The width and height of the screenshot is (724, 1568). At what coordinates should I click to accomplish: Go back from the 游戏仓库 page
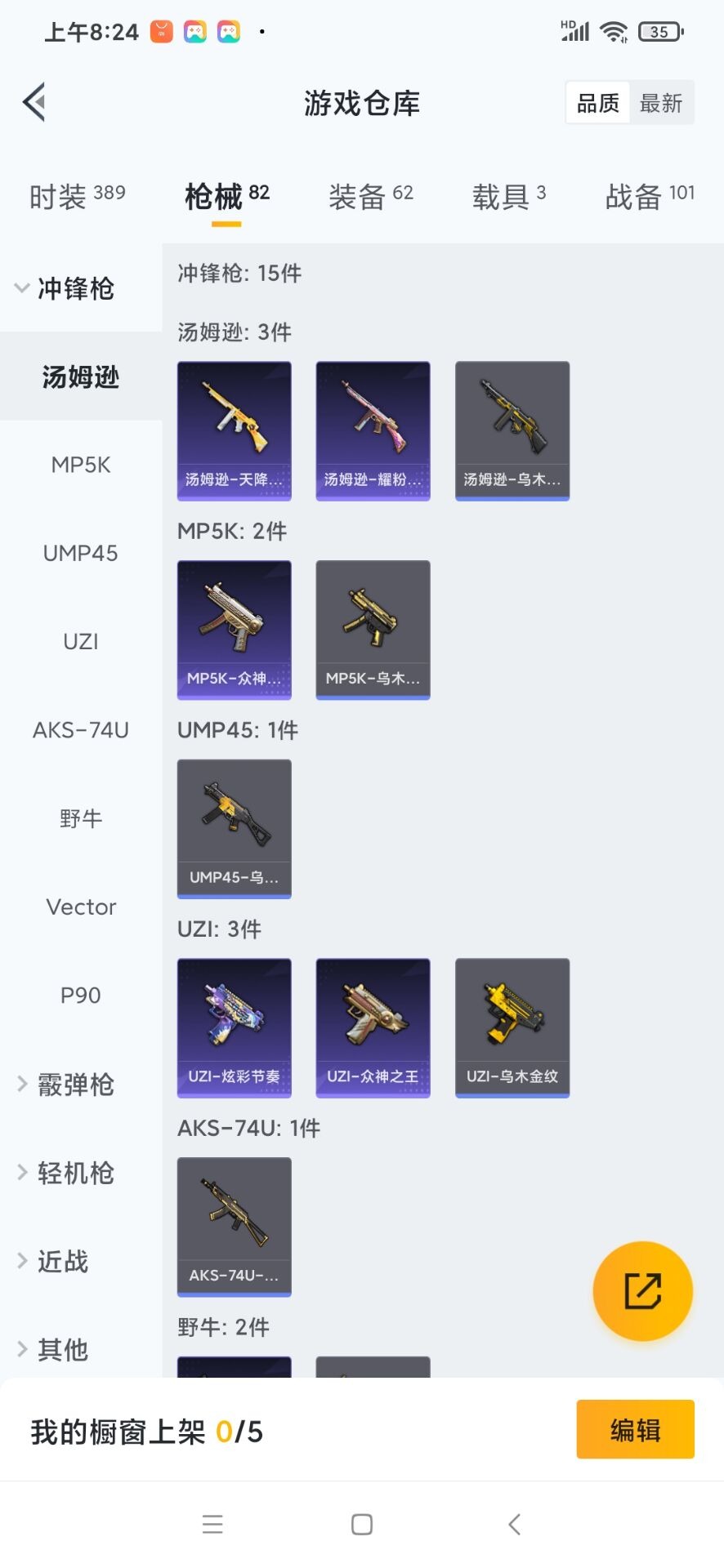[34, 103]
